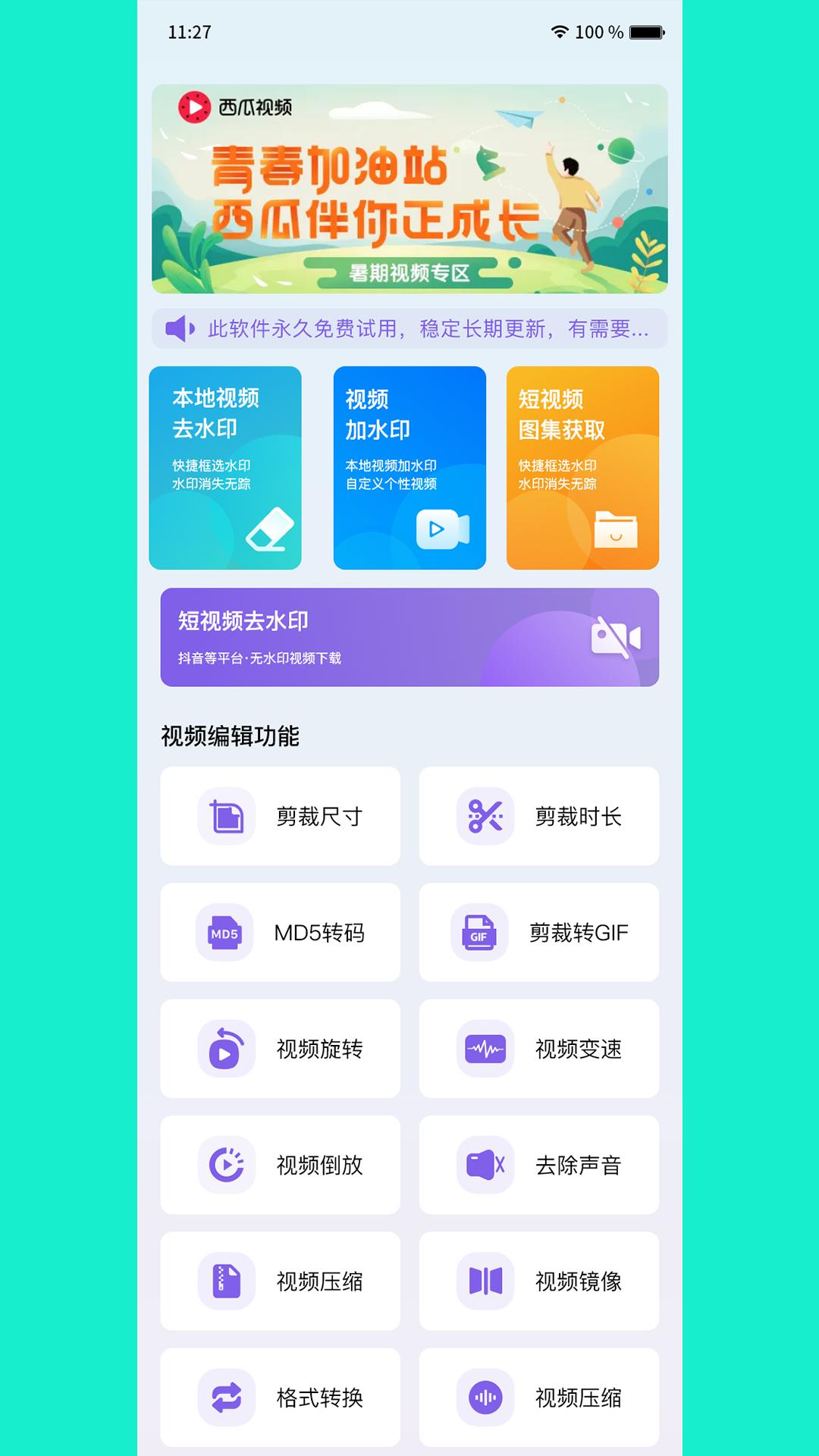Open 短视频图集获取 card
Viewport: 819px width, 1456px height.
point(582,468)
